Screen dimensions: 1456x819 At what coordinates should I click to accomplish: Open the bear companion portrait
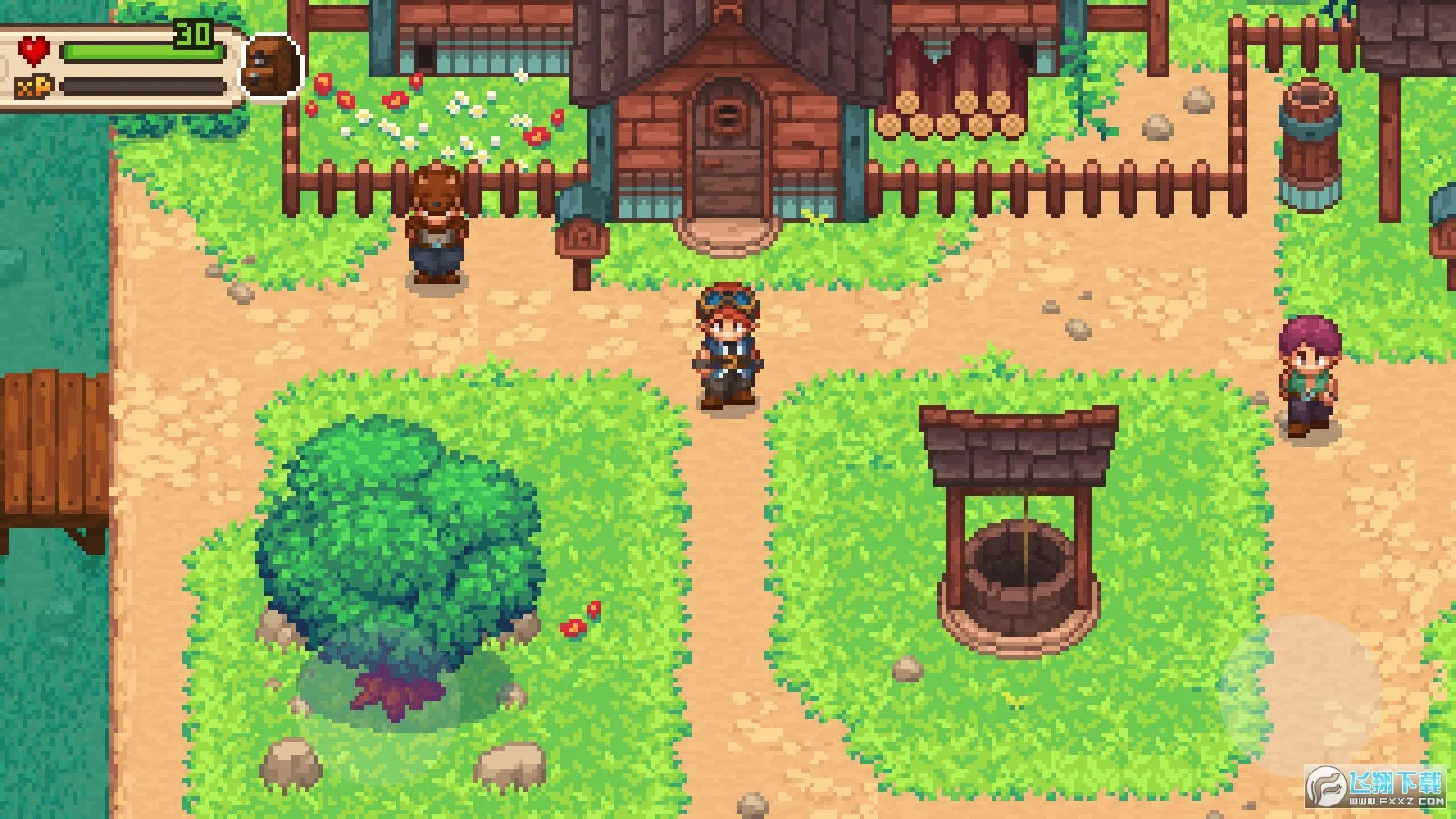pos(271,66)
